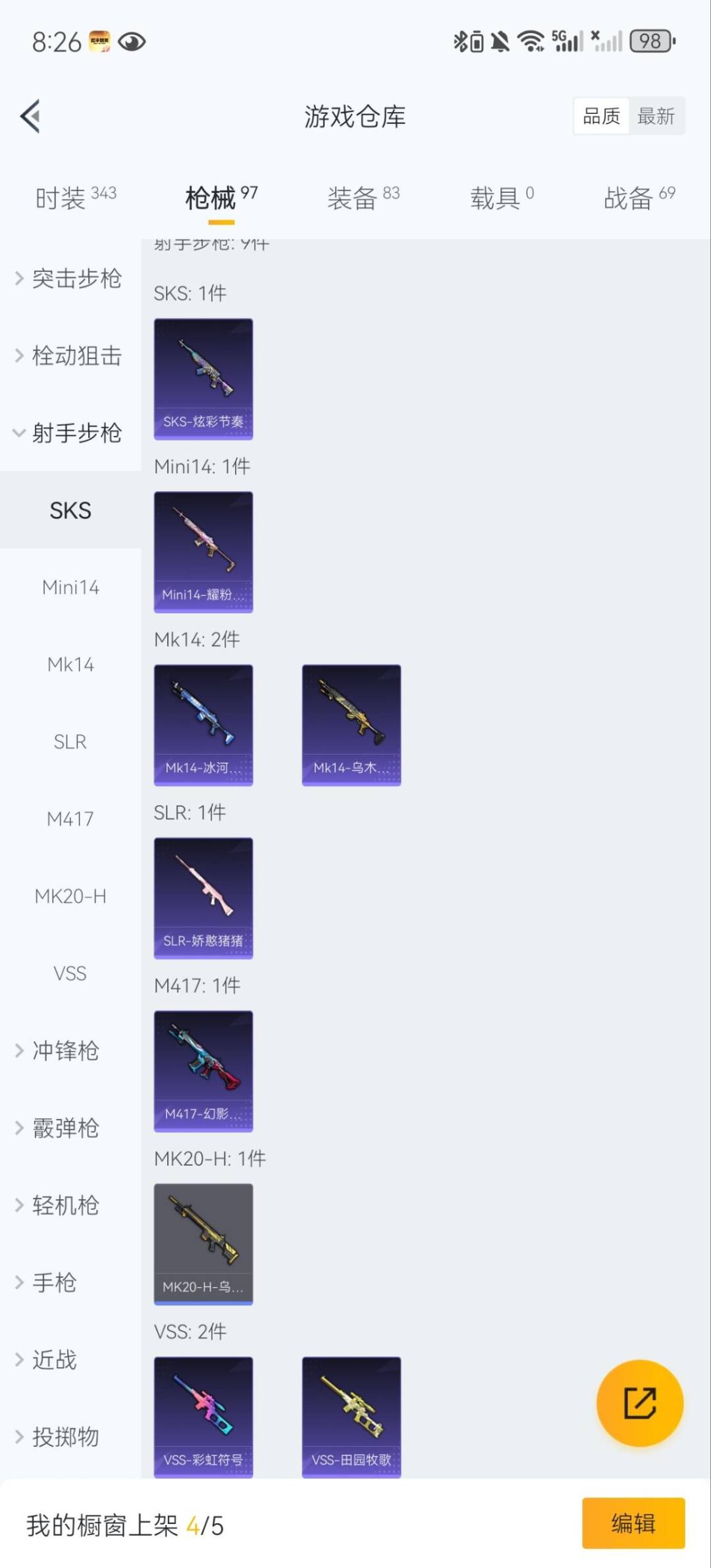Expand the 突击步枪 category
This screenshot has width=711, height=1568.
[x=70, y=279]
